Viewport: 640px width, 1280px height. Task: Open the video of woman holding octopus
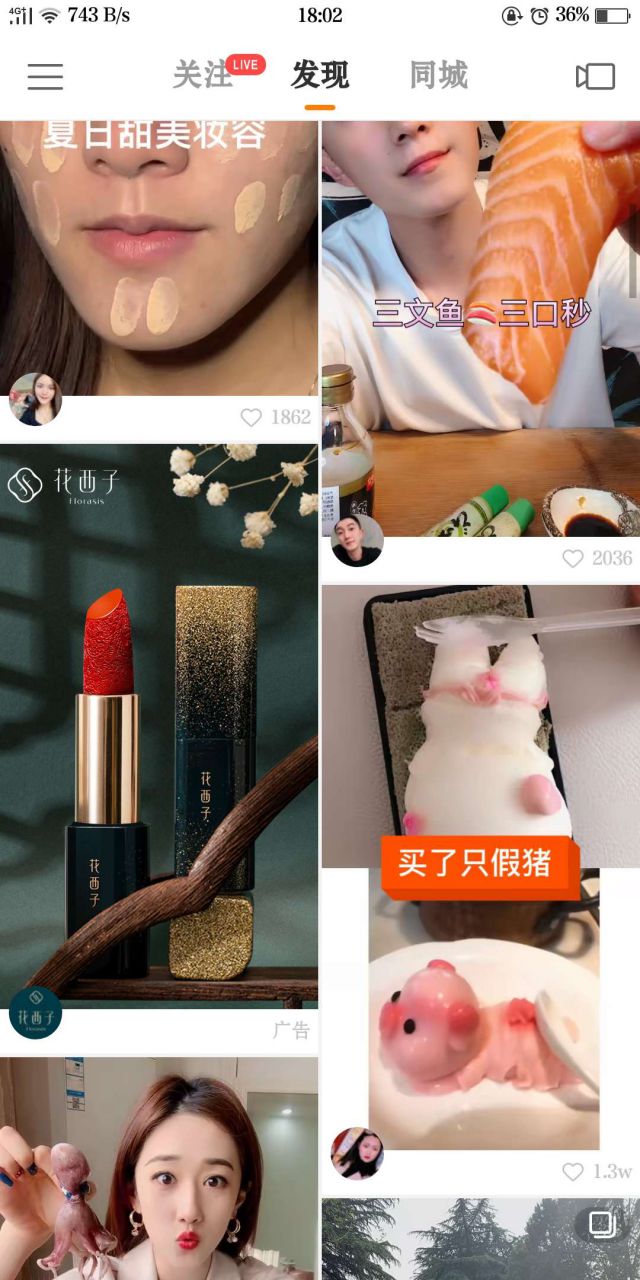(x=159, y=1170)
